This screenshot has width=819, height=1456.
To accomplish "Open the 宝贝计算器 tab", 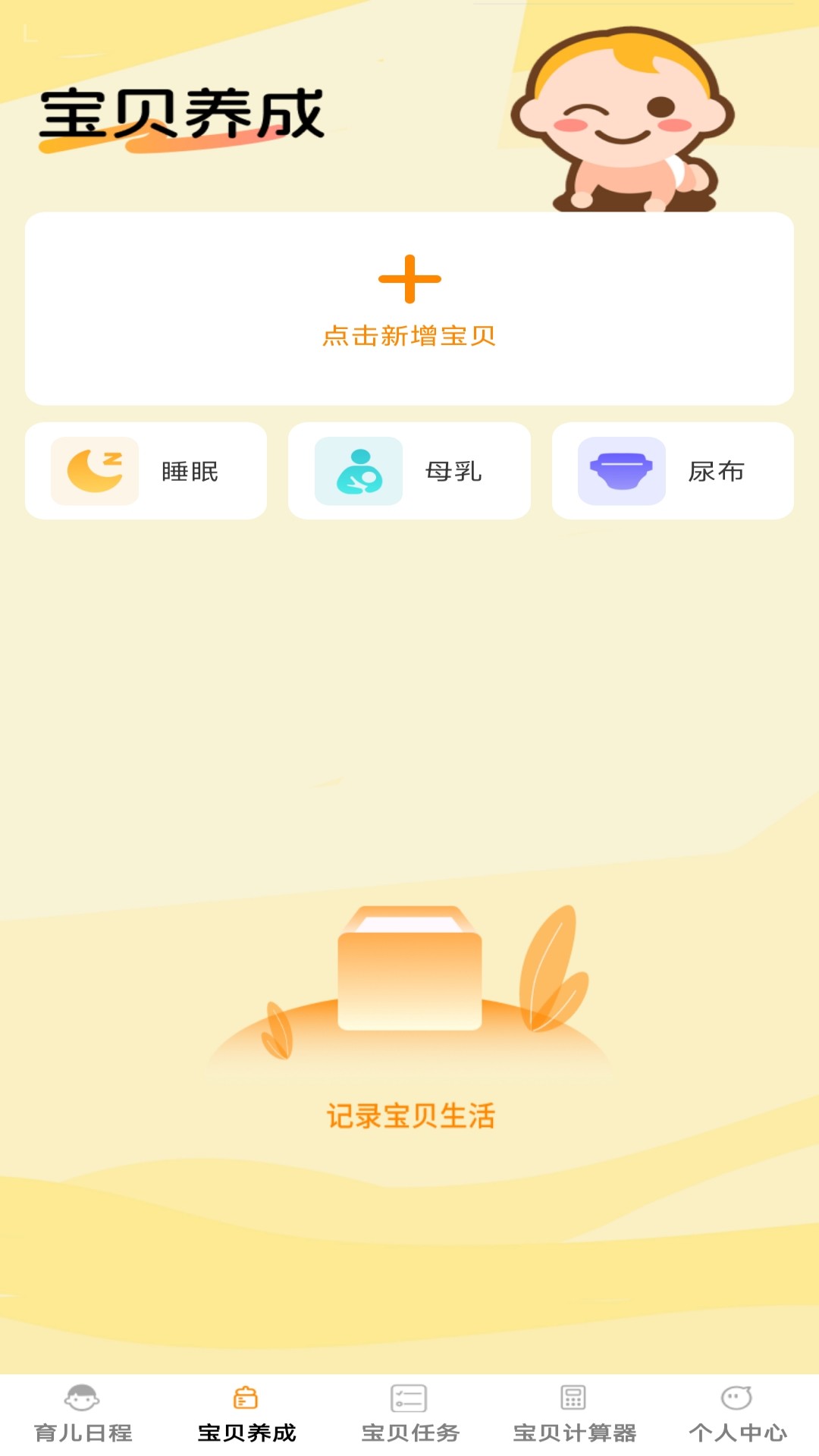I will click(x=574, y=1415).
